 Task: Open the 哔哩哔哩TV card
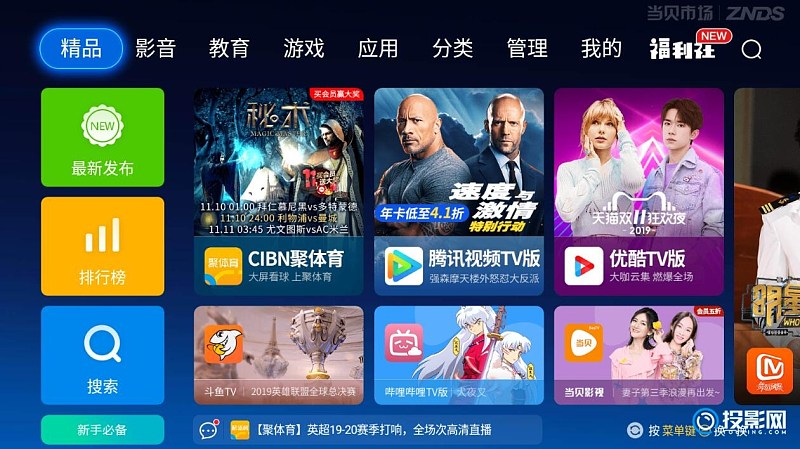click(x=459, y=356)
